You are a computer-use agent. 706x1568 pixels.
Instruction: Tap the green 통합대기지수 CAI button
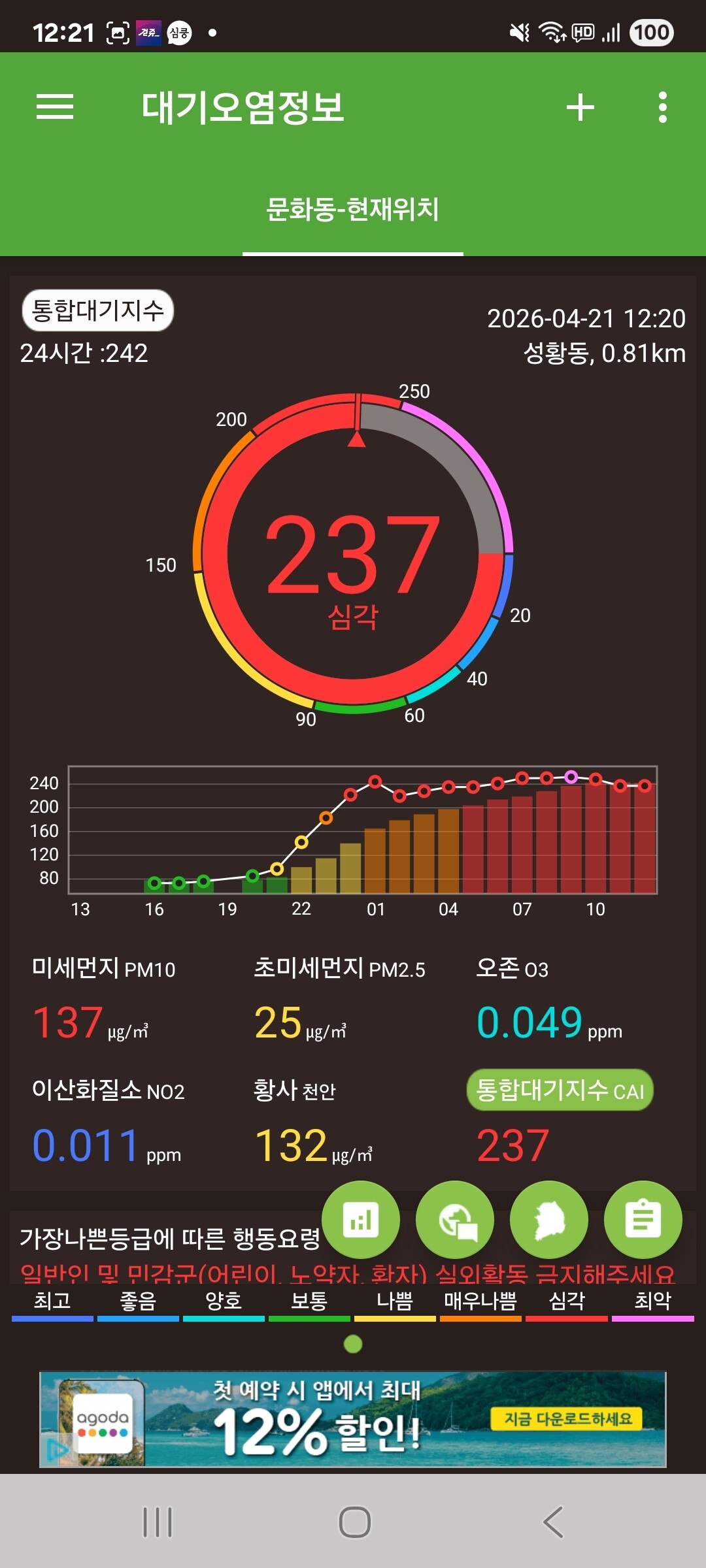(560, 1090)
